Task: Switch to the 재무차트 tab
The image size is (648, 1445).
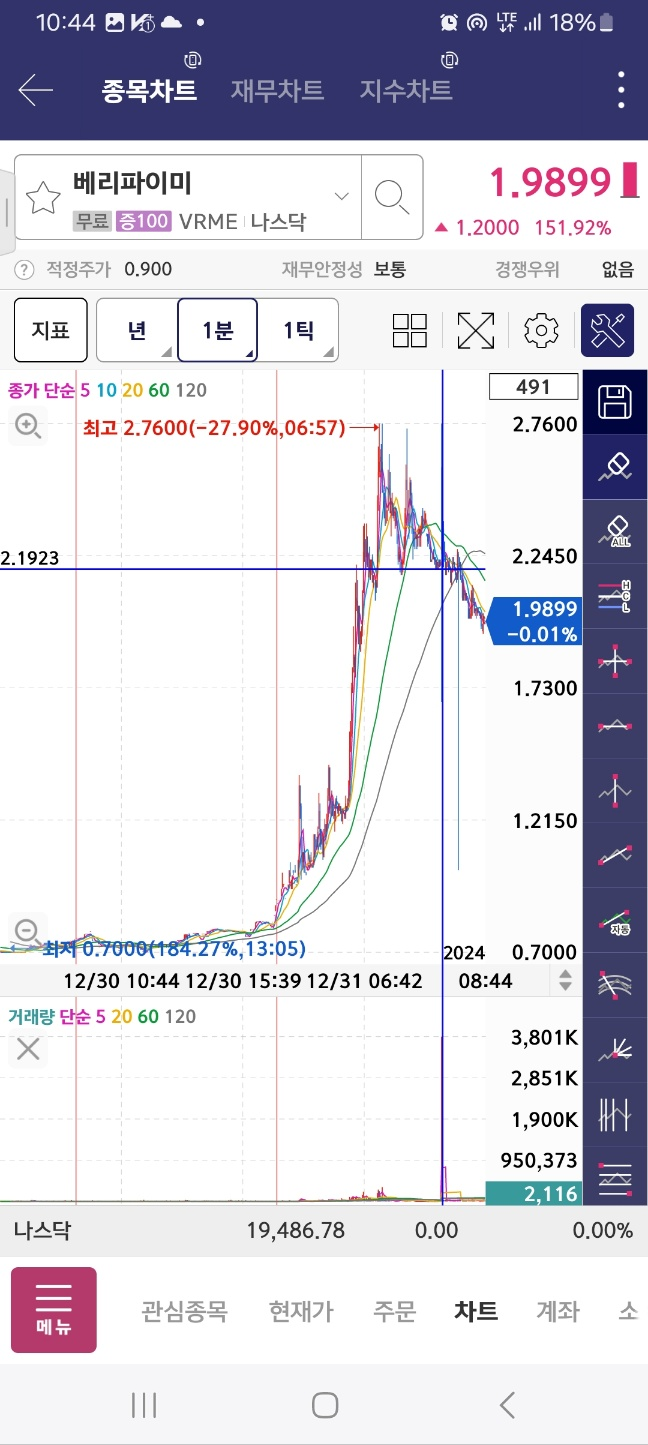Action: click(277, 91)
